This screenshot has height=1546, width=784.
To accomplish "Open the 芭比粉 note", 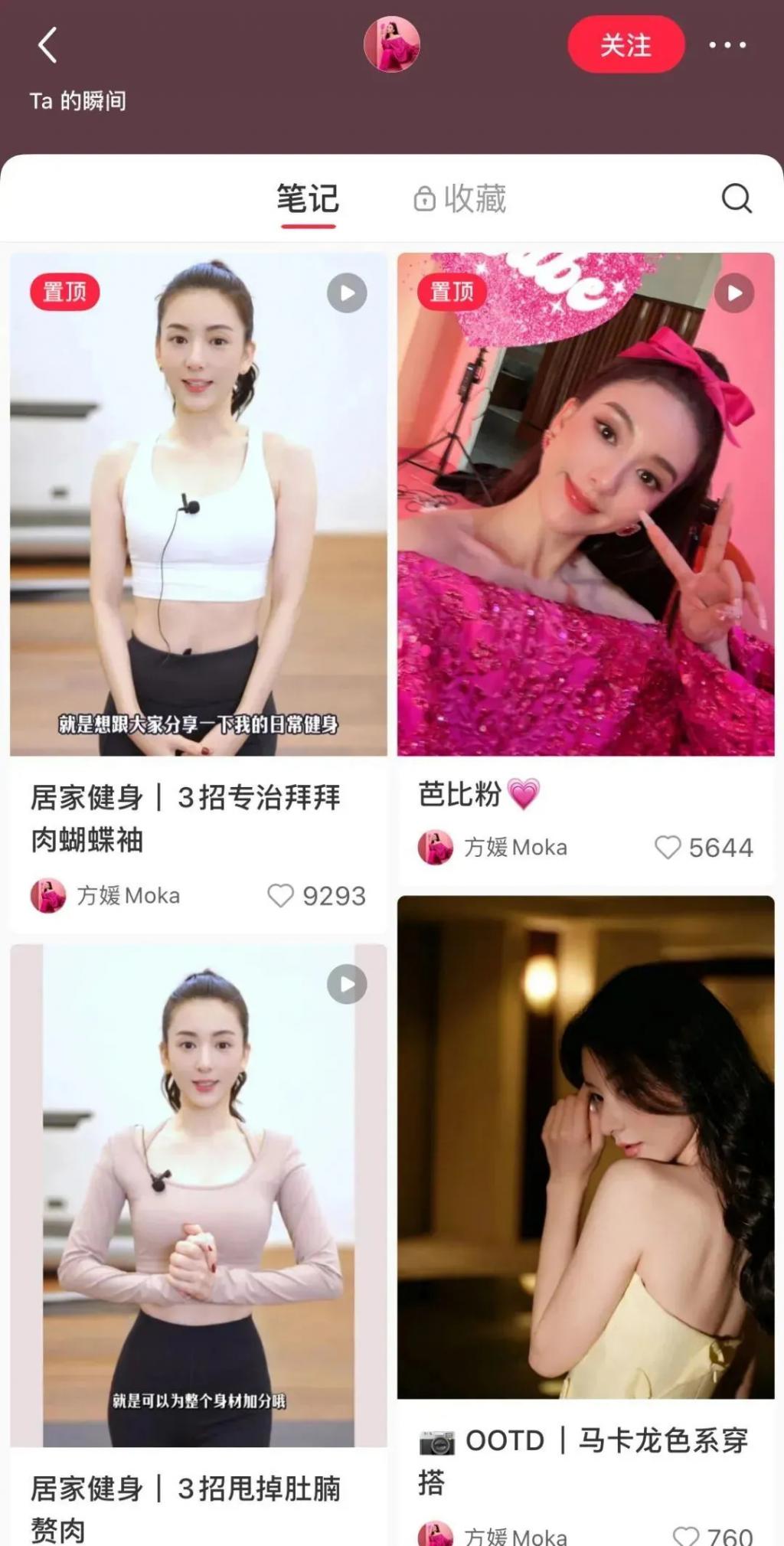I will (x=586, y=505).
